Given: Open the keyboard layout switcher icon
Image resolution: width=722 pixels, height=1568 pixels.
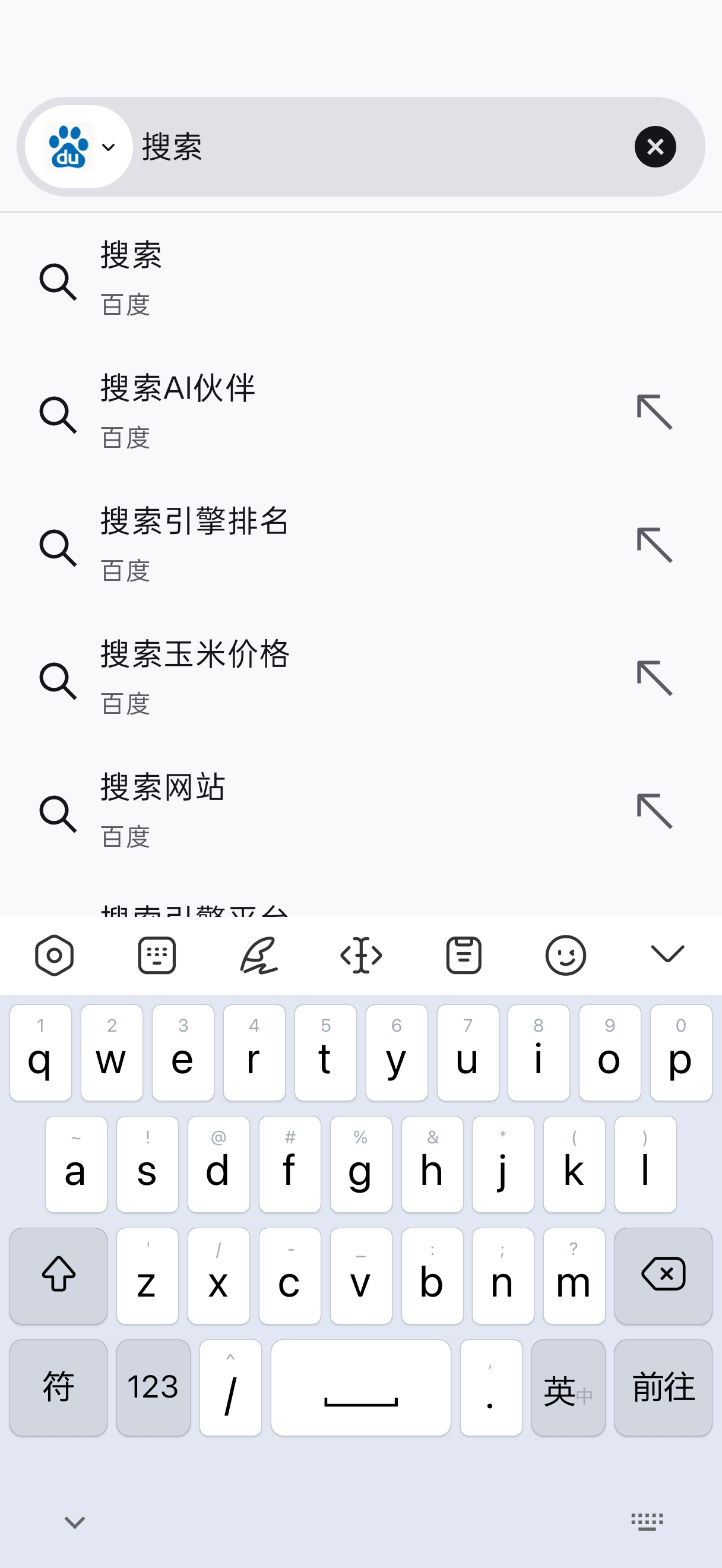Looking at the screenshot, I should [x=157, y=955].
